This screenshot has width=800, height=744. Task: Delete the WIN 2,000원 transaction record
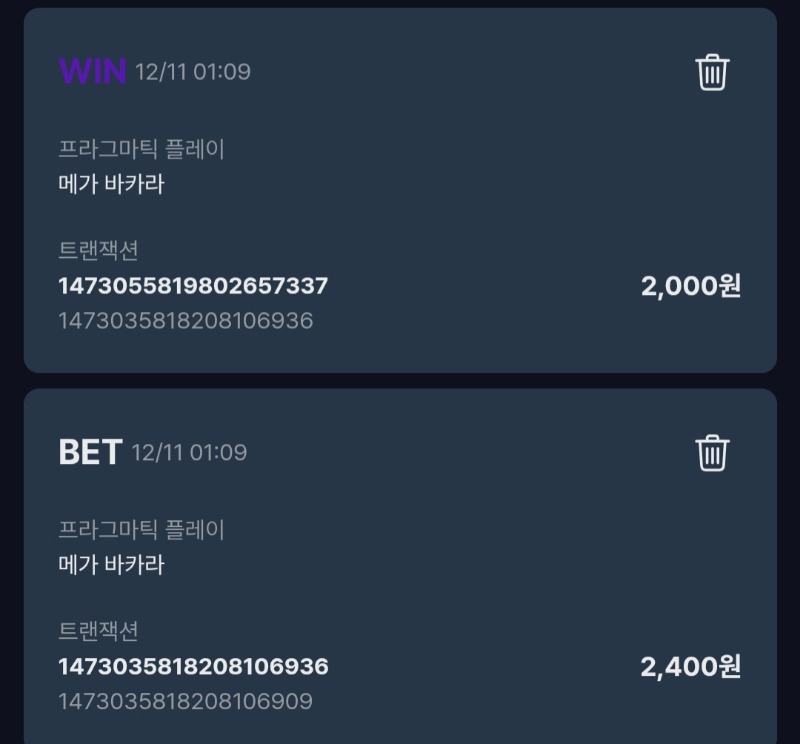(x=712, y=72)
